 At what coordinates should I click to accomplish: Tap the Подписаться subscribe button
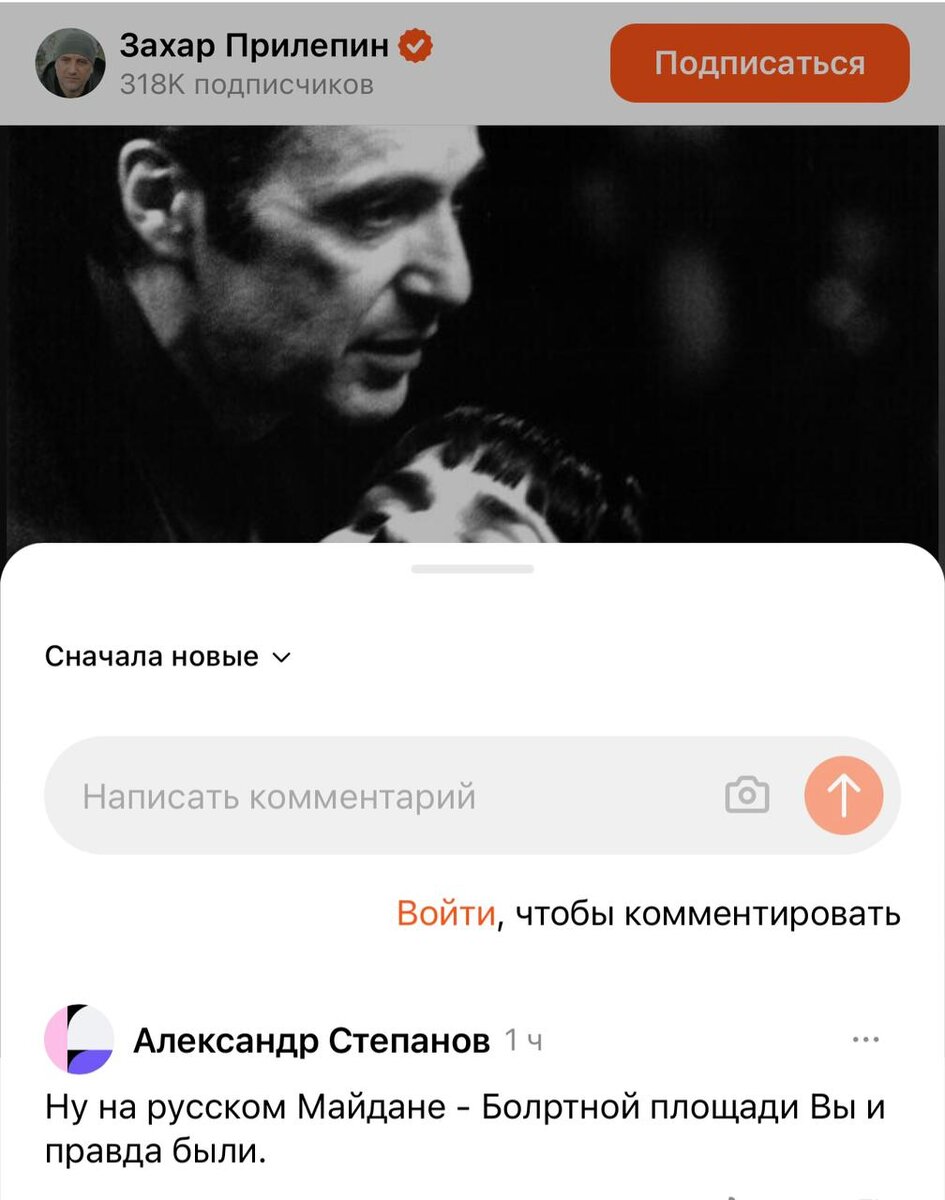pos(759,64)
